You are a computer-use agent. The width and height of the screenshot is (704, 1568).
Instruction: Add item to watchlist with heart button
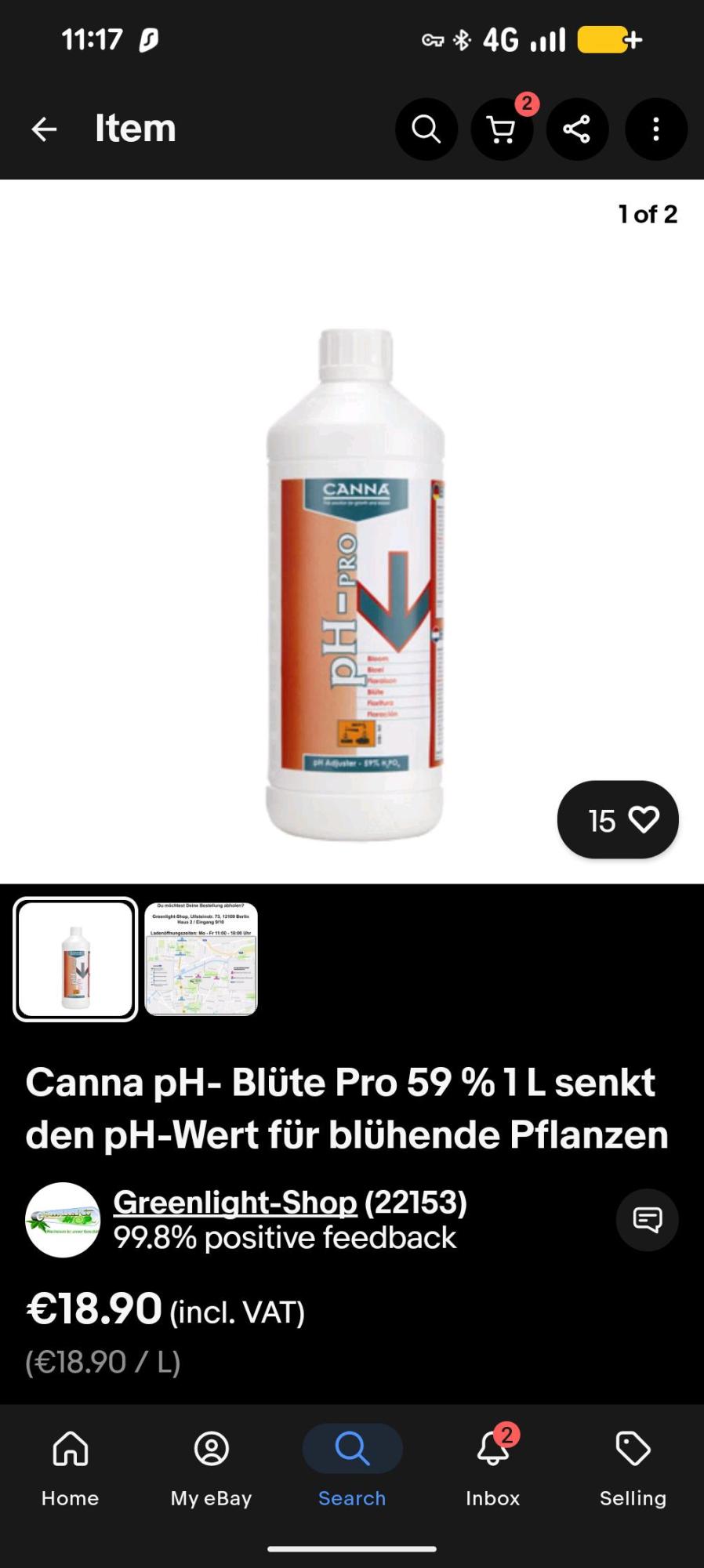tap(618, 819)
